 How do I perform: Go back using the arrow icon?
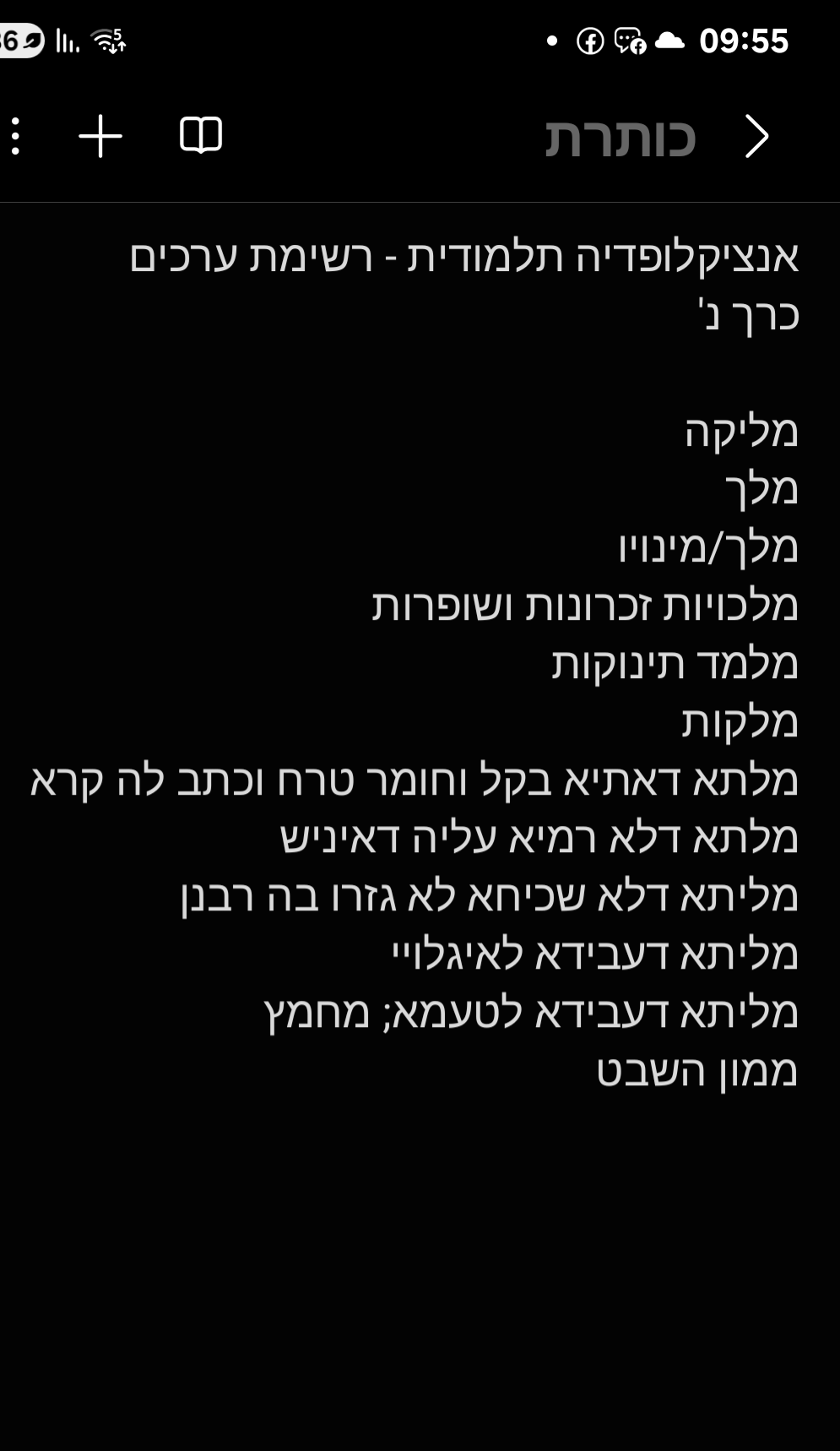click(x=757, y=137)
